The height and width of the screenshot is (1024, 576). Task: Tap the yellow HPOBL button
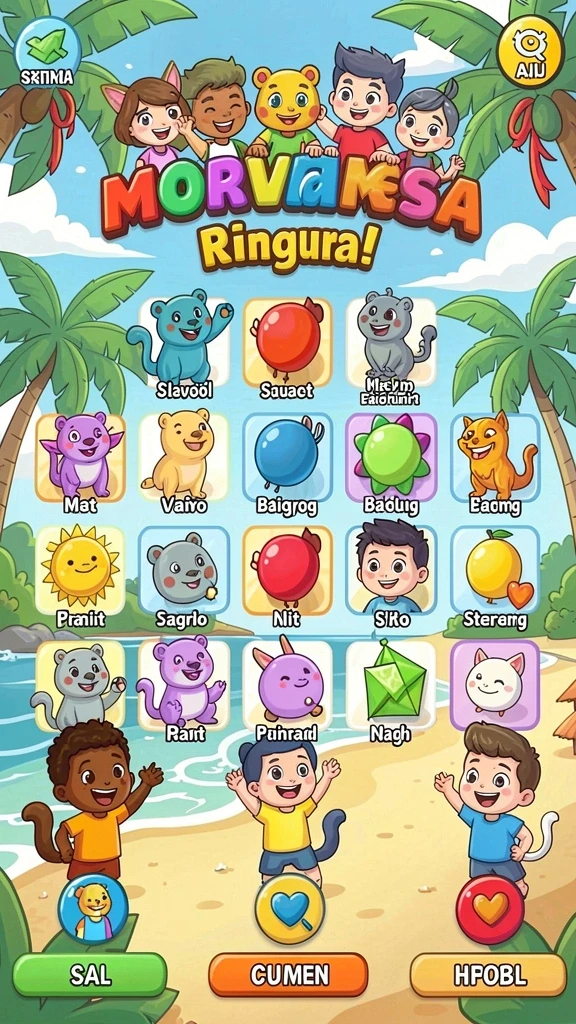(488, 975)
